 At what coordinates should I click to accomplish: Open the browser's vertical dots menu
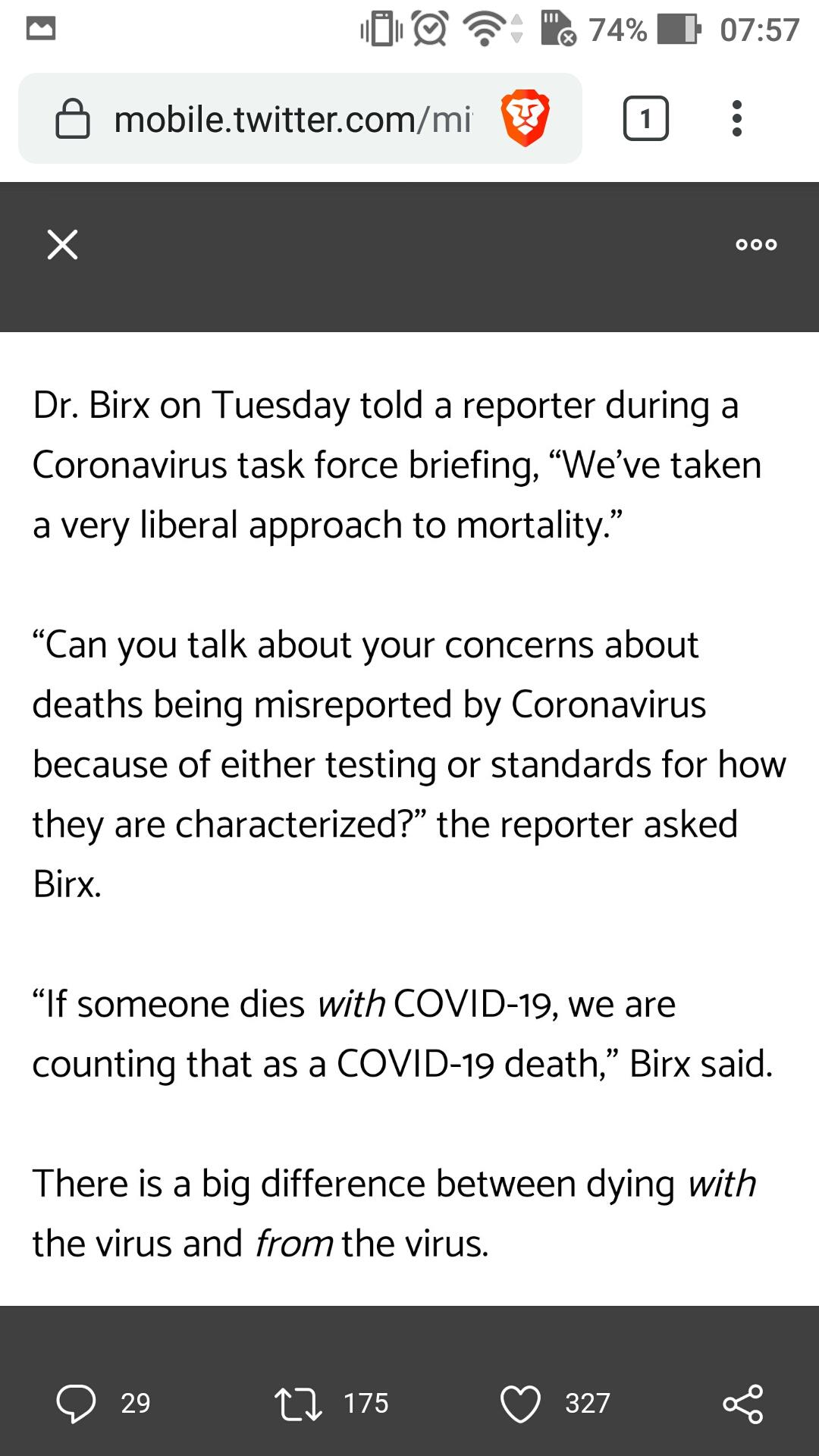tap(736, 118)
